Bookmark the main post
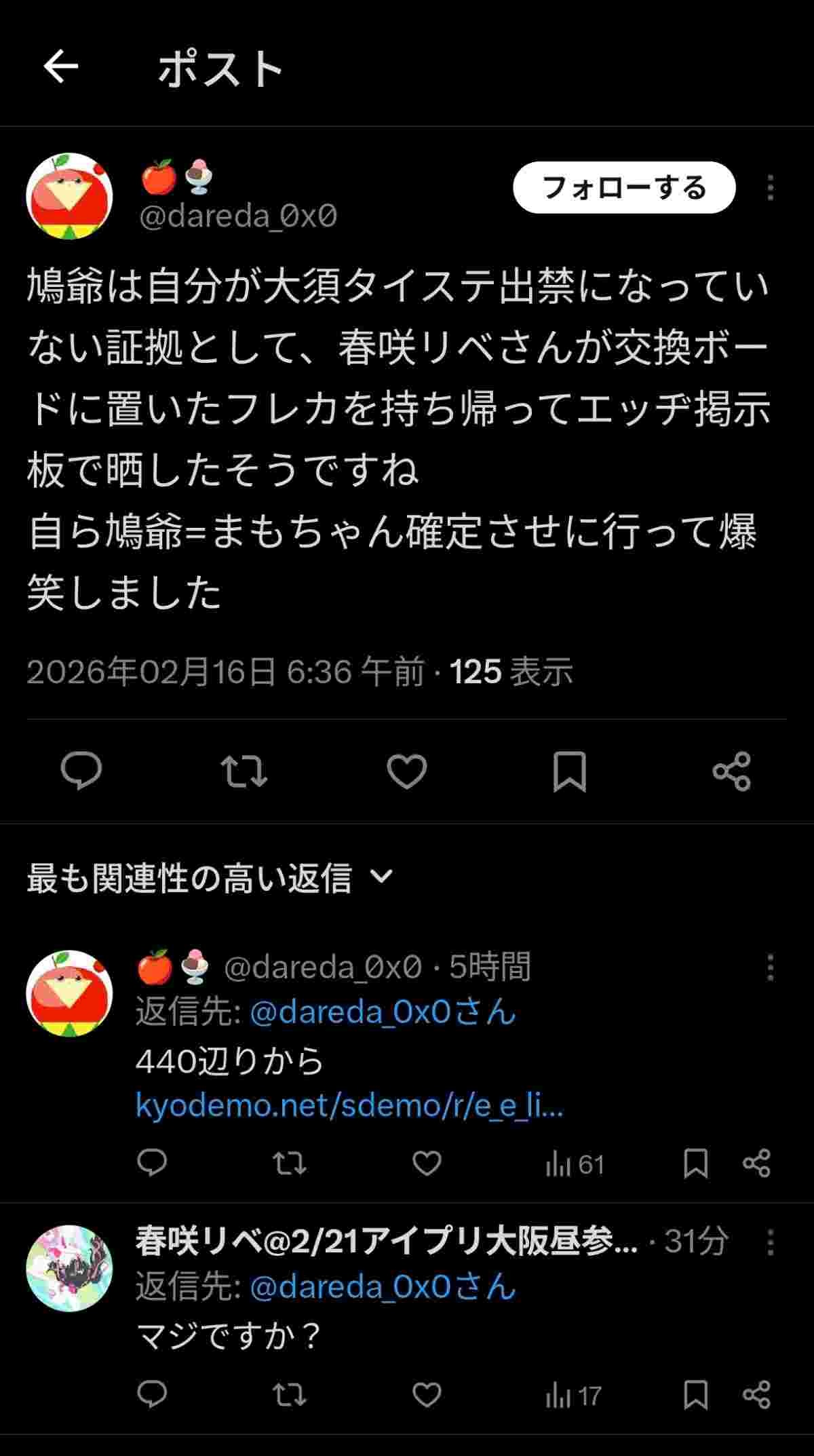The height and width of the screenshot is (1456, 814). coord(569,771)
